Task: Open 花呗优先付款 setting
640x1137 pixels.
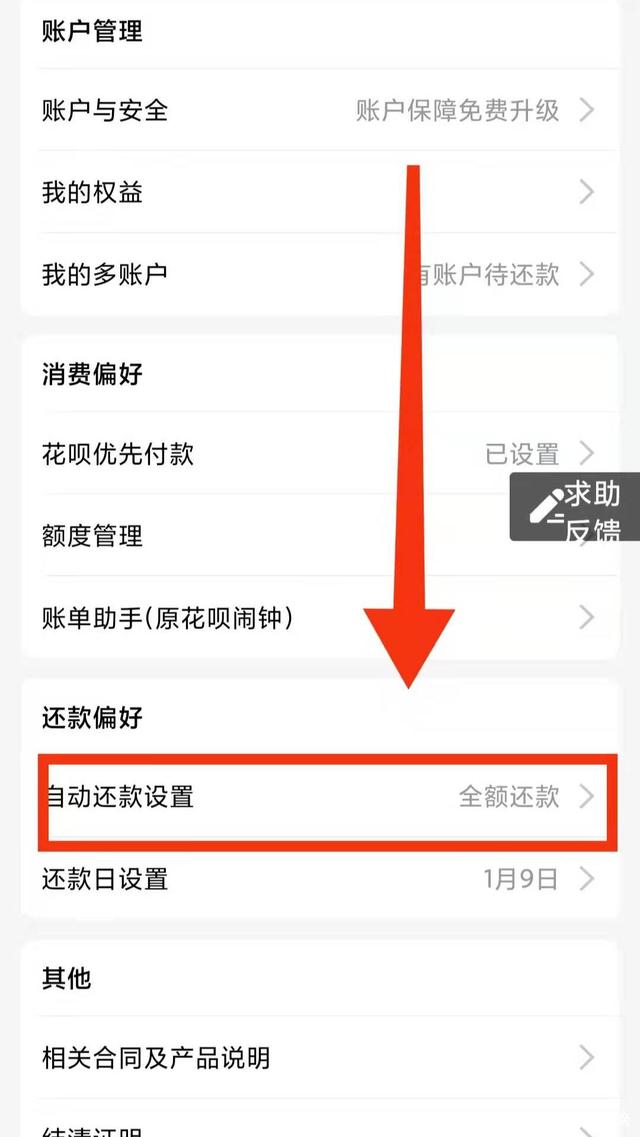Action: pos(320,454)
